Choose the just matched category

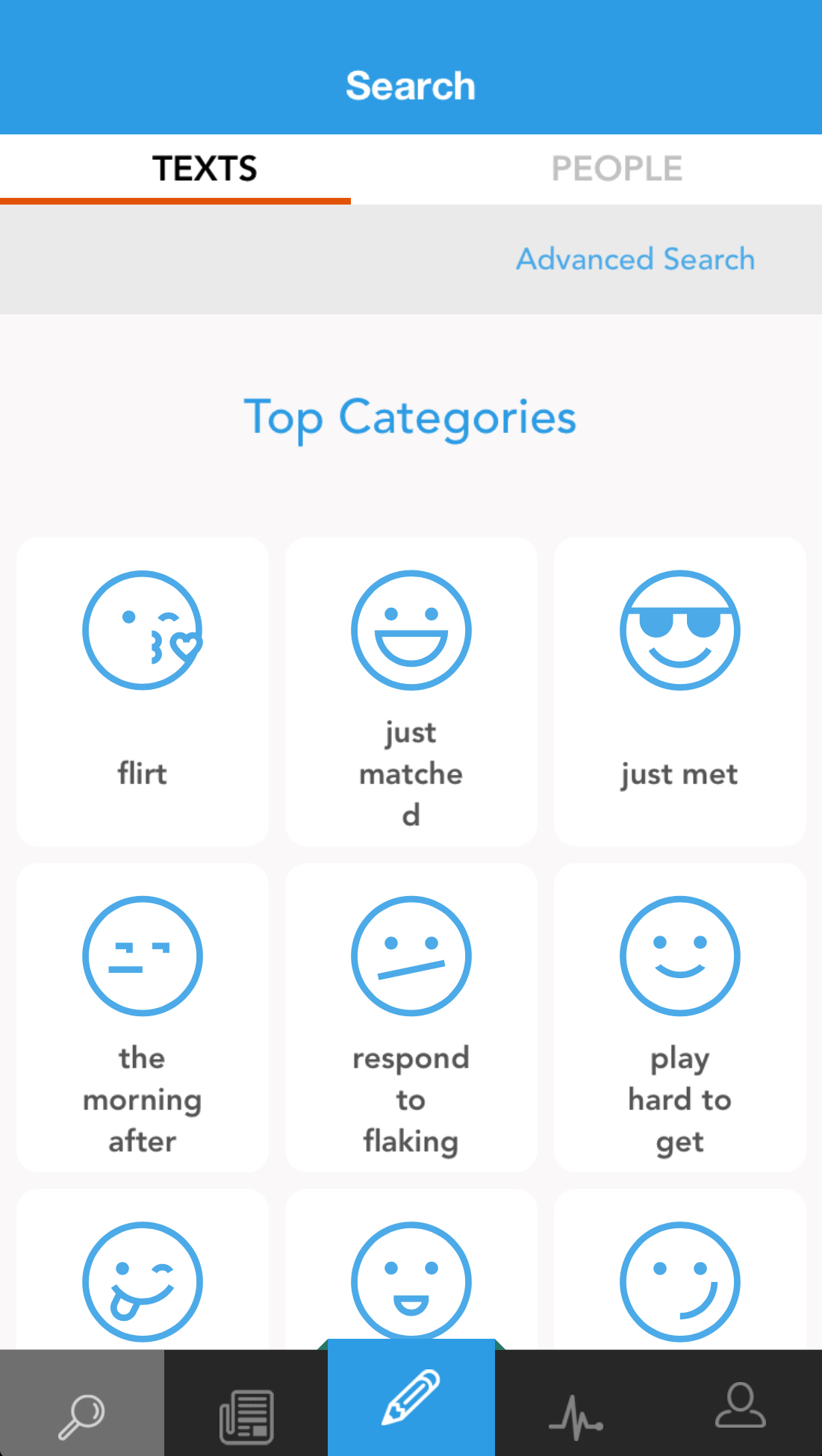tap(411, 691)
